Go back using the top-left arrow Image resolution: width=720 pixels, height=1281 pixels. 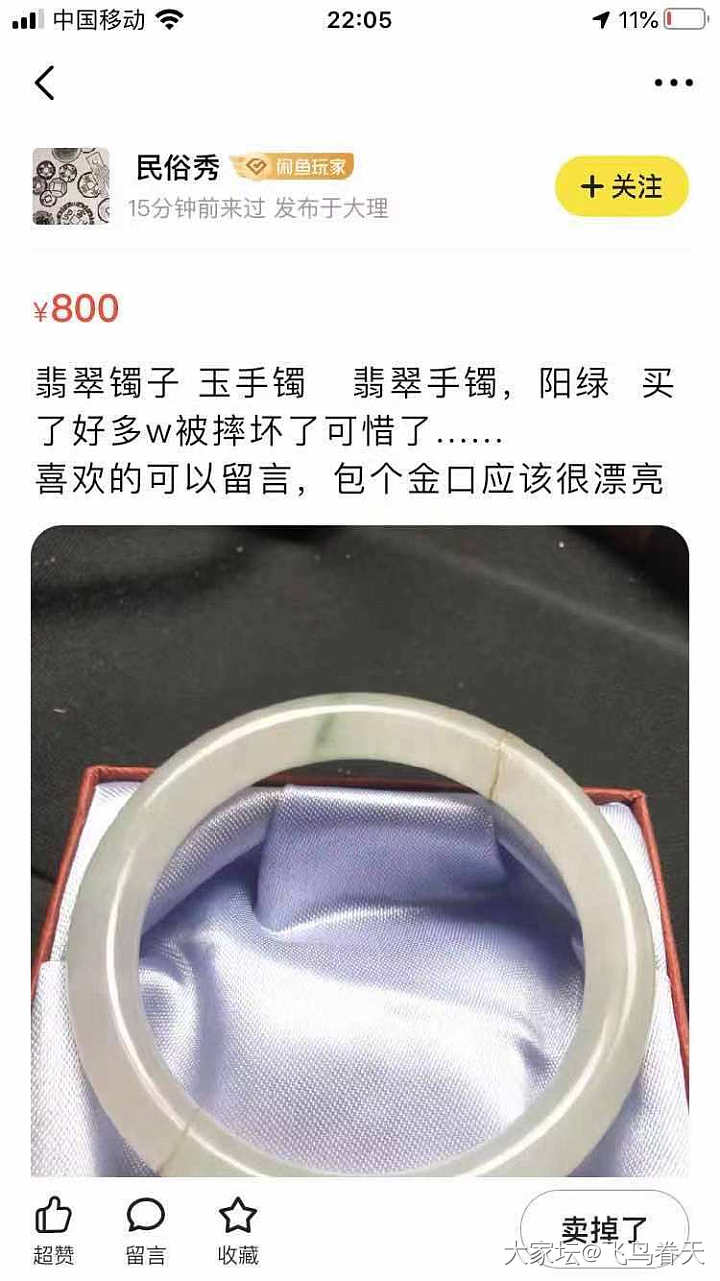[45, 83]
